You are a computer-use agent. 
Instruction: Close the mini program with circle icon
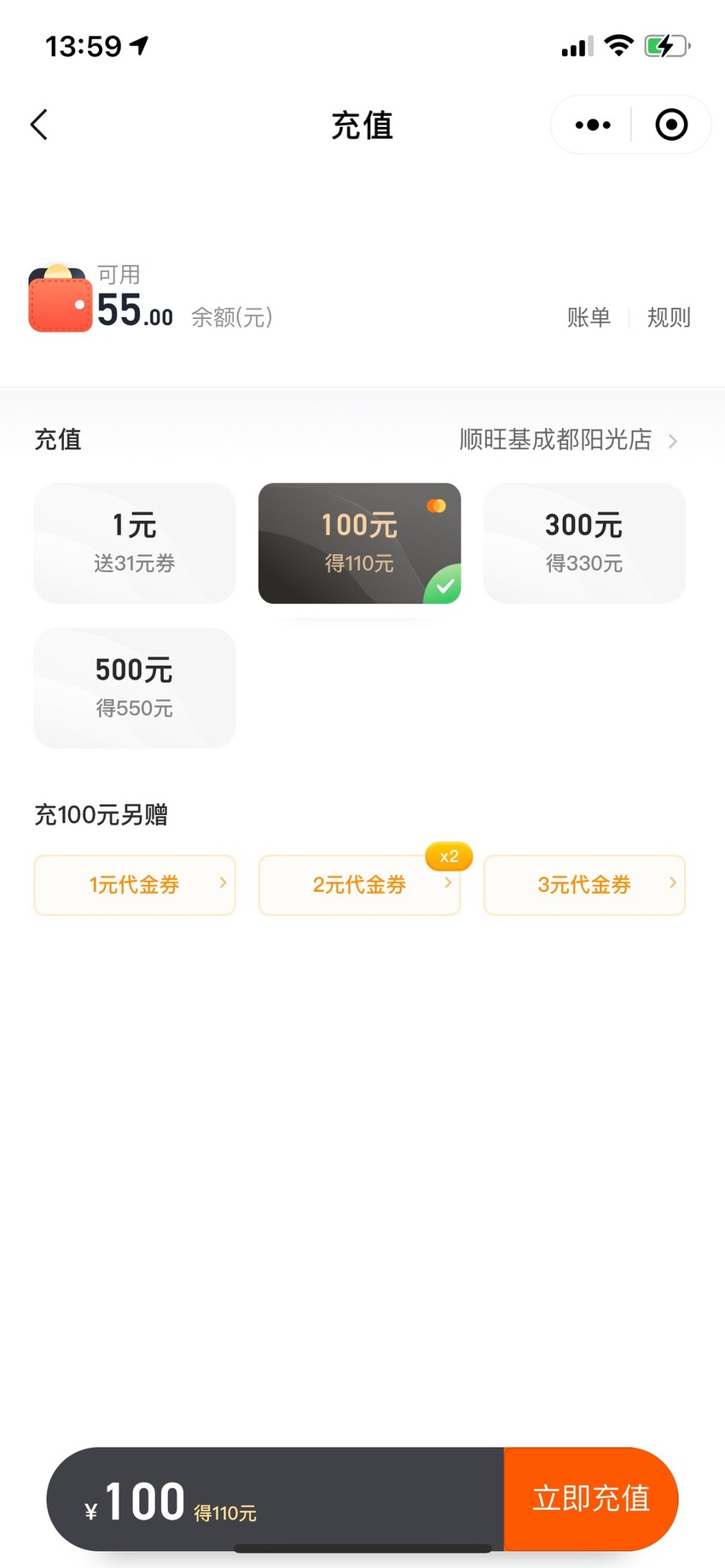pyautogui.click(x=671, y=124)
